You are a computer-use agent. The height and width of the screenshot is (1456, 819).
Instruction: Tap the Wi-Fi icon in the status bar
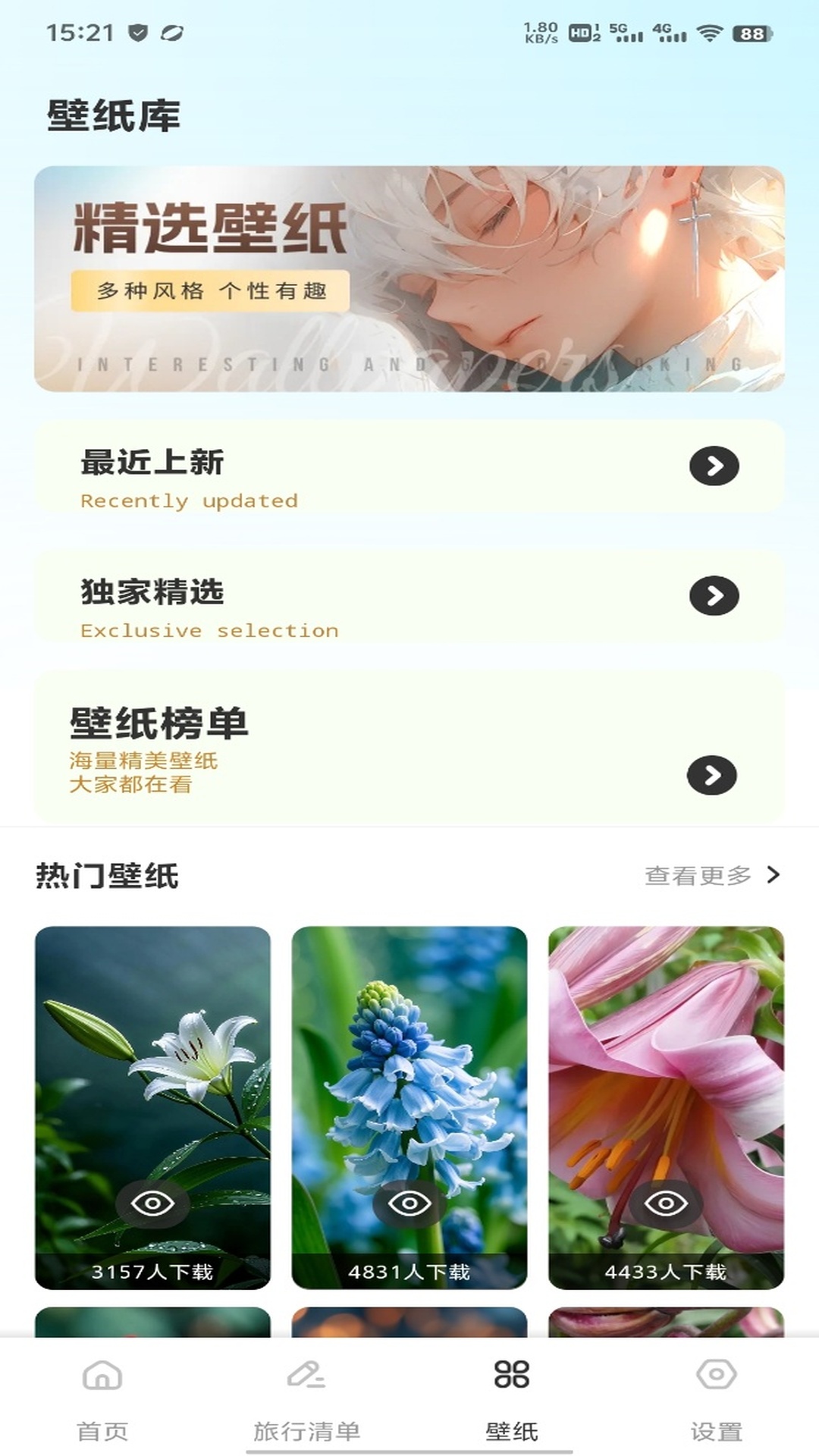[x=711, y=32]
